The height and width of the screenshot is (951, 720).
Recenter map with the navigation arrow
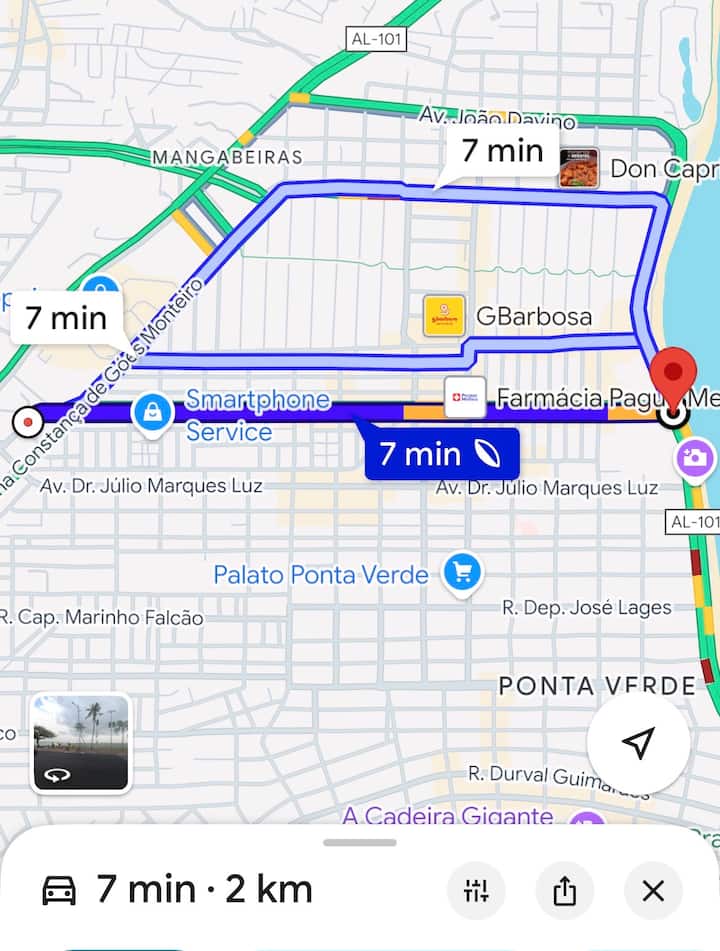click(x=637, y=742)
